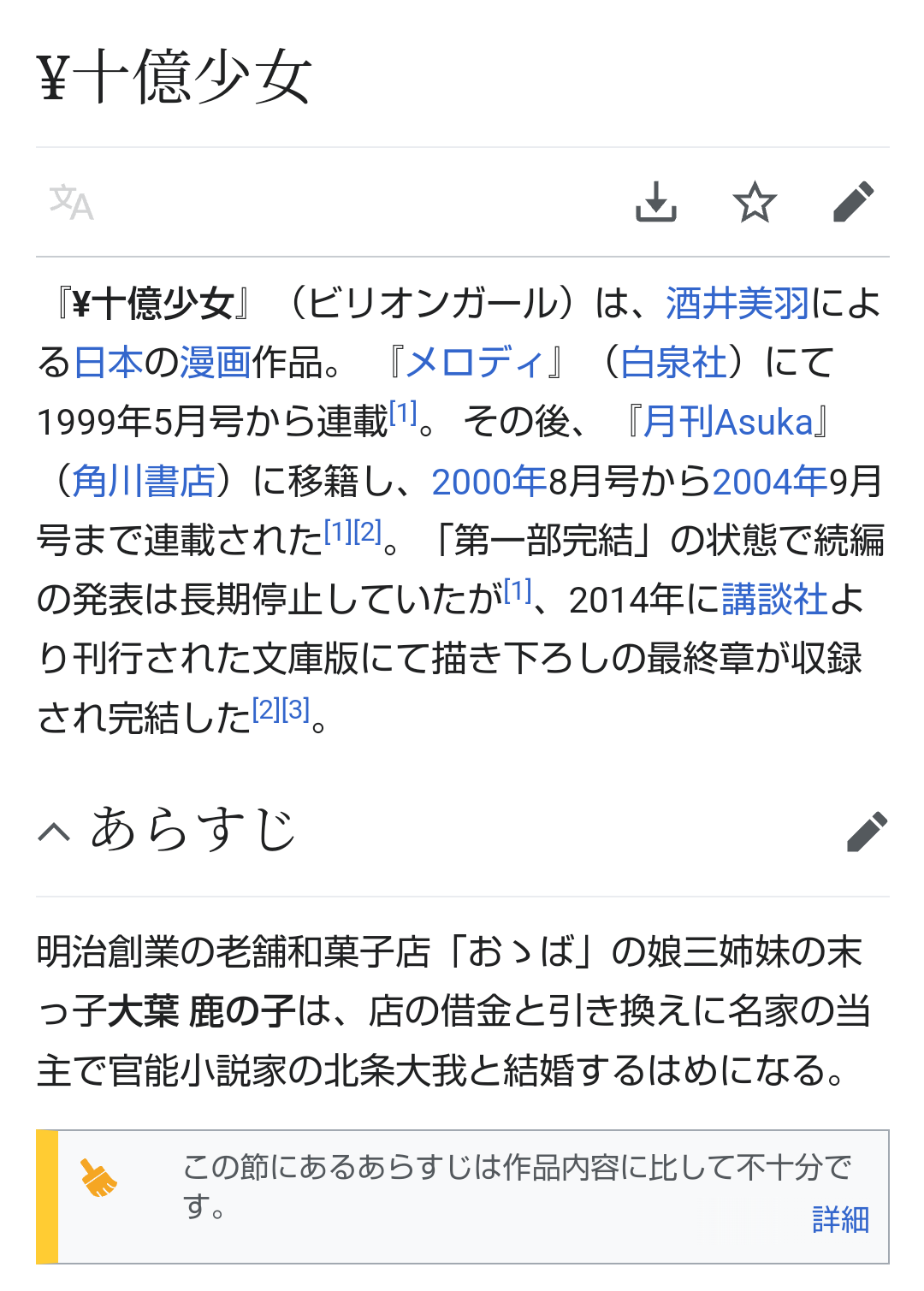Open the 2004年 year link
Image resolution: width=924 pixels, height=1291 pixels.
click(x=769, y=482)
